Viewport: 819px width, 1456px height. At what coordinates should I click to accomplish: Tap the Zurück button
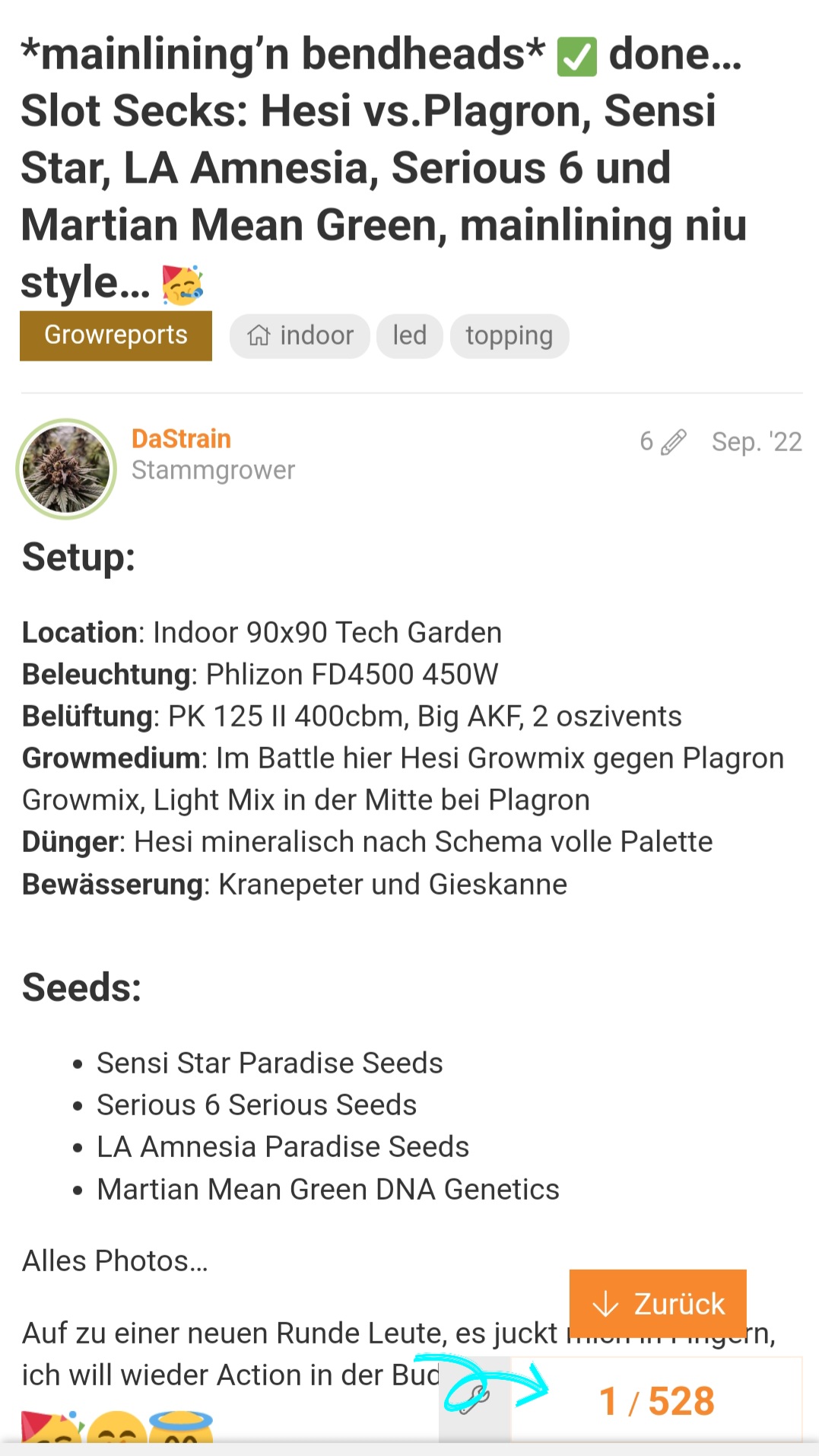pyautogui.click(x=658, y=1303)
